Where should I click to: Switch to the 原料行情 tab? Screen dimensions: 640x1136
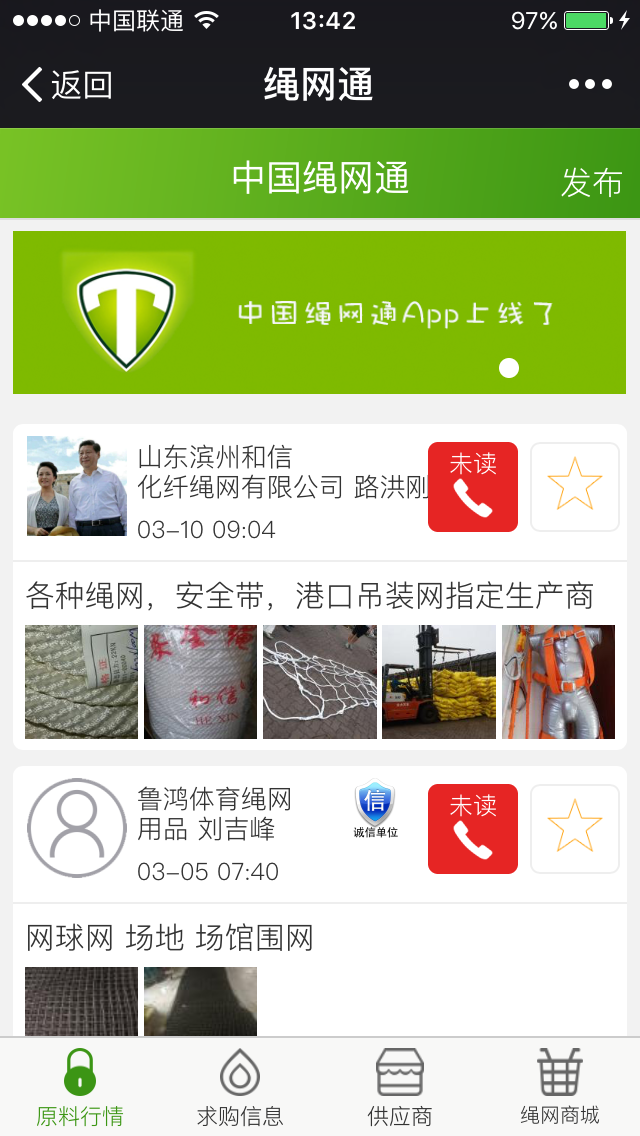pyautogui.click(x=80, y=1088)
